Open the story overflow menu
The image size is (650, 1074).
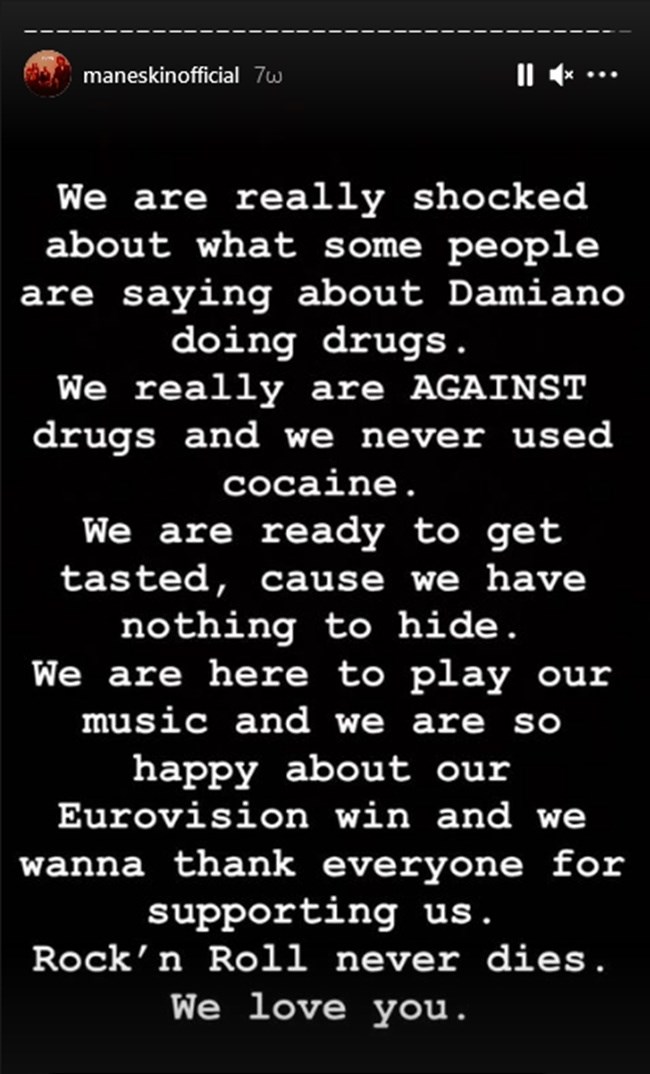602,75
